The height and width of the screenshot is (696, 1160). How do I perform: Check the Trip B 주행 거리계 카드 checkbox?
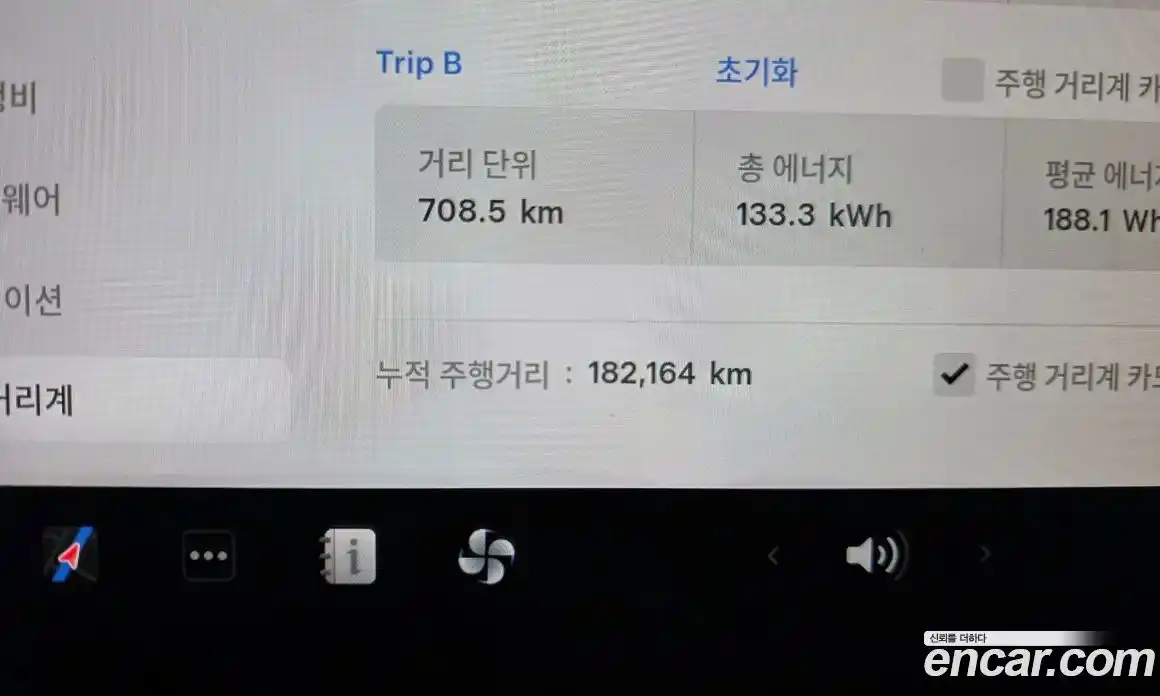click(x=962, y=81)
